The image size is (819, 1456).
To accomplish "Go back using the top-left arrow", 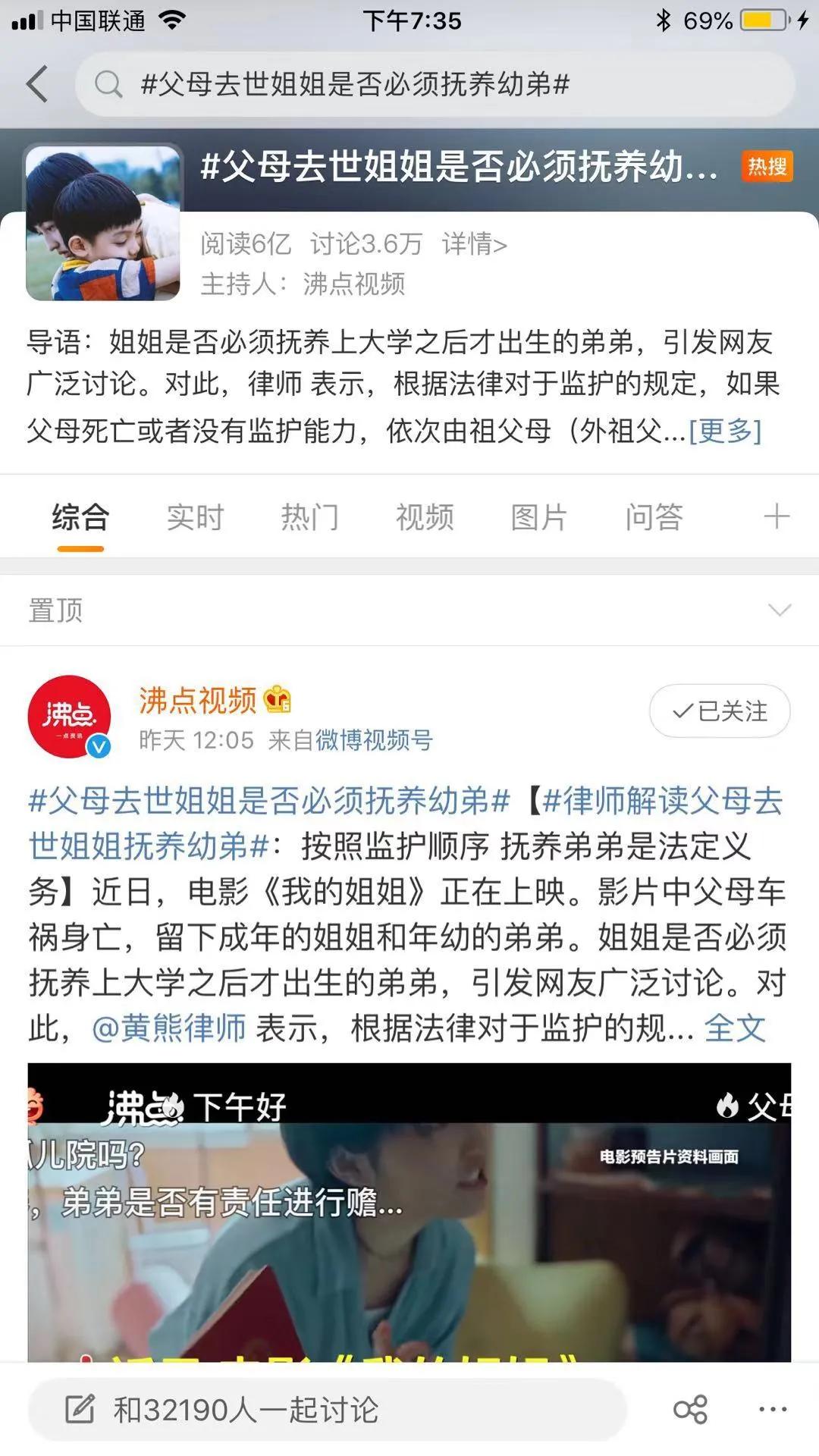I will point(37,83).
